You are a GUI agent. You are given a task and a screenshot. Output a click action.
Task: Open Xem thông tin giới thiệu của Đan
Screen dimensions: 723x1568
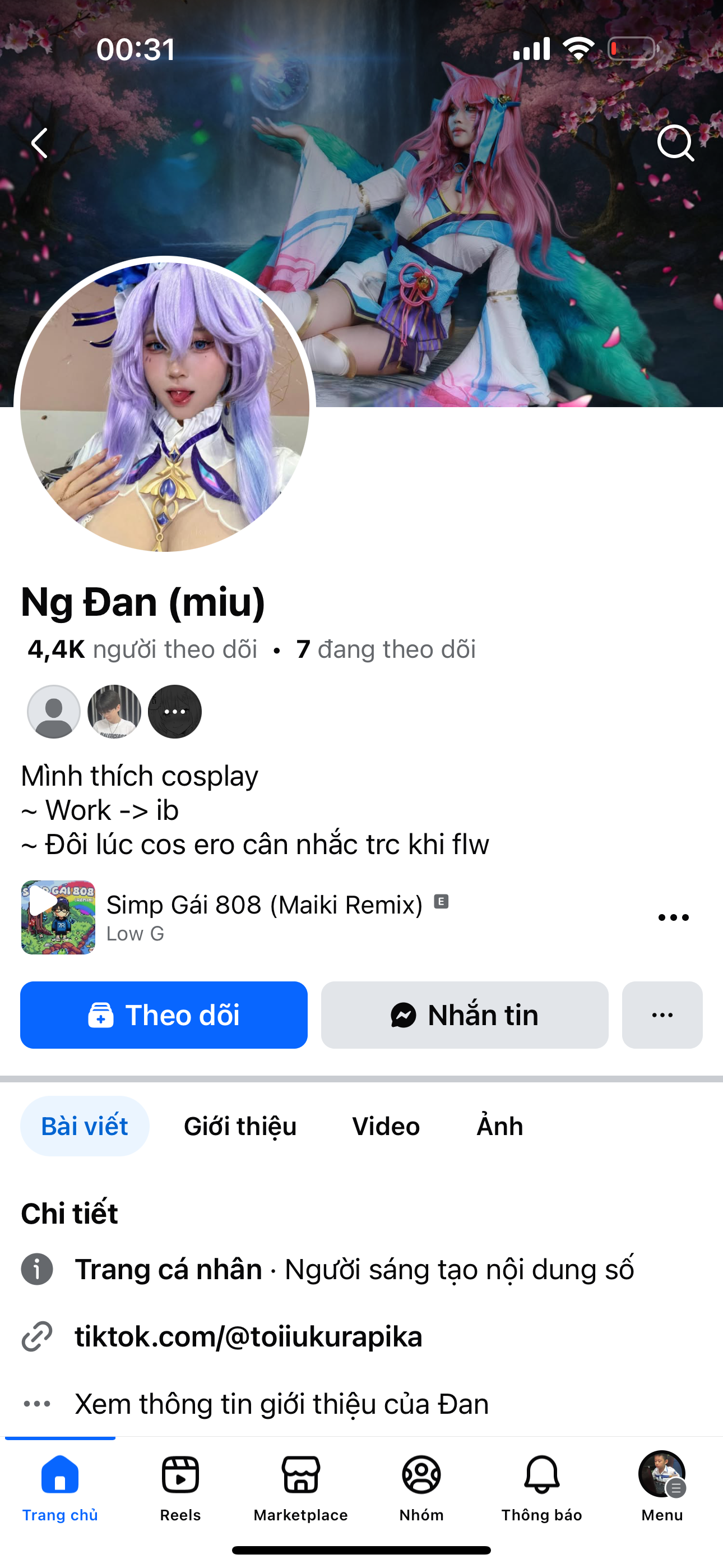pyautogui.click(x=281, y=1404)
